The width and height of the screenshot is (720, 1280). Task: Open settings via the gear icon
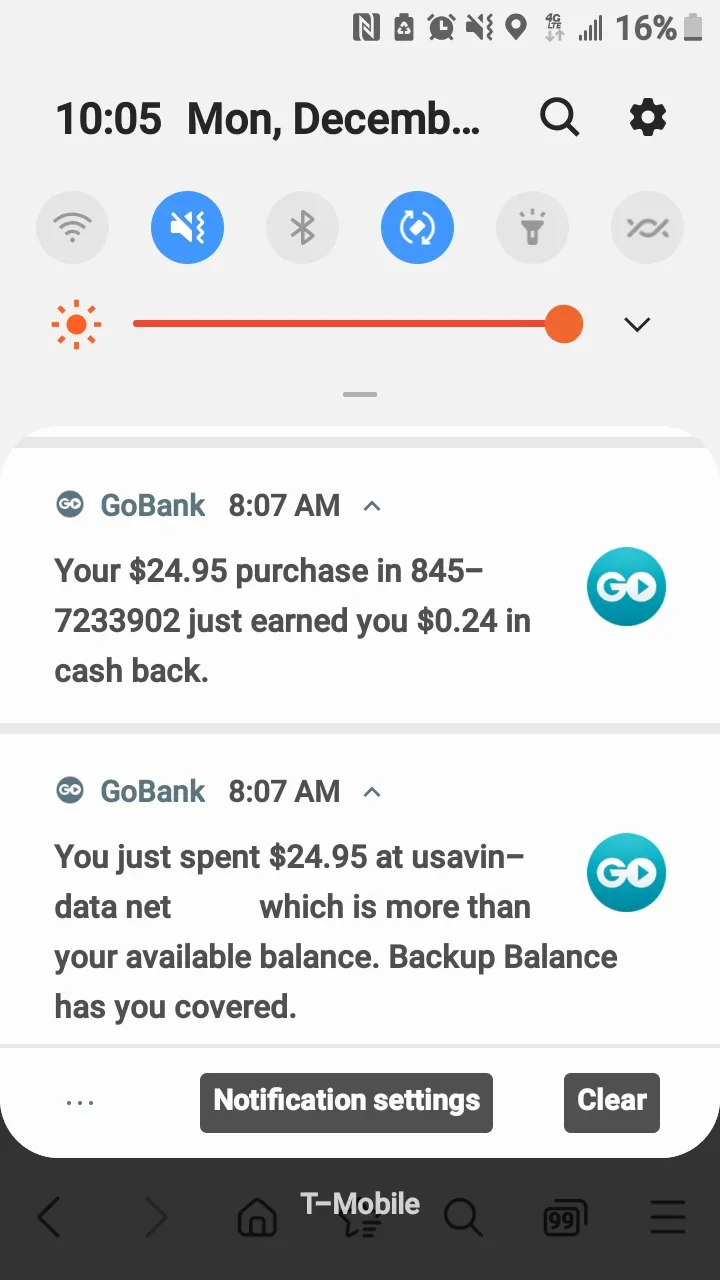647,118
